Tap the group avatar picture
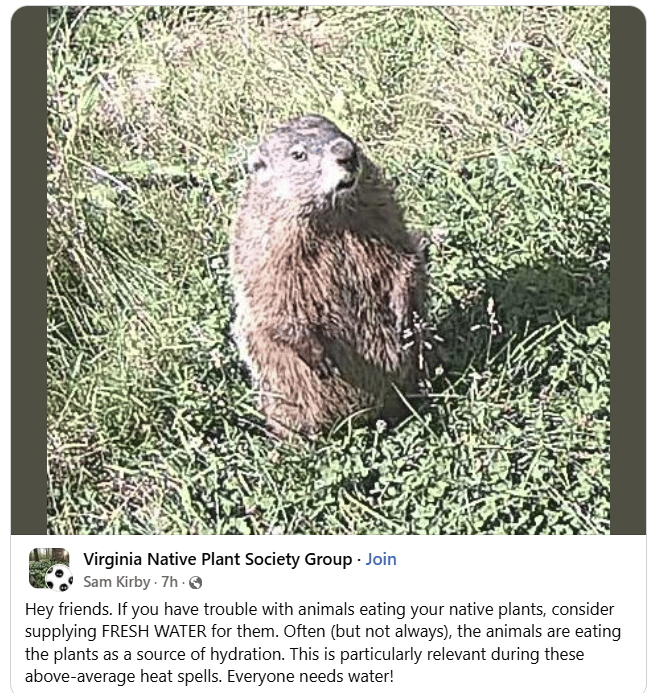 point(50,569)
